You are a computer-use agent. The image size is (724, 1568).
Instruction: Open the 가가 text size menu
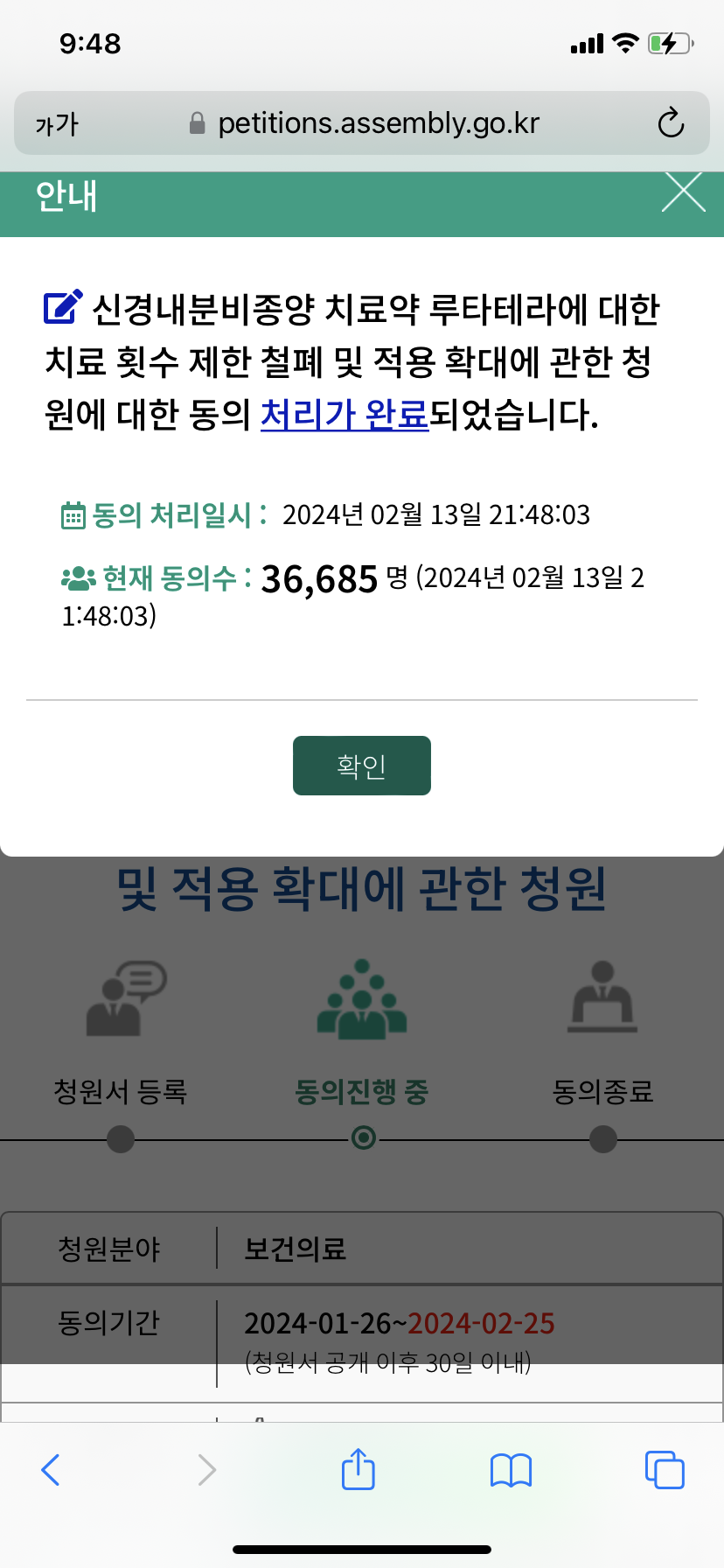57,124
